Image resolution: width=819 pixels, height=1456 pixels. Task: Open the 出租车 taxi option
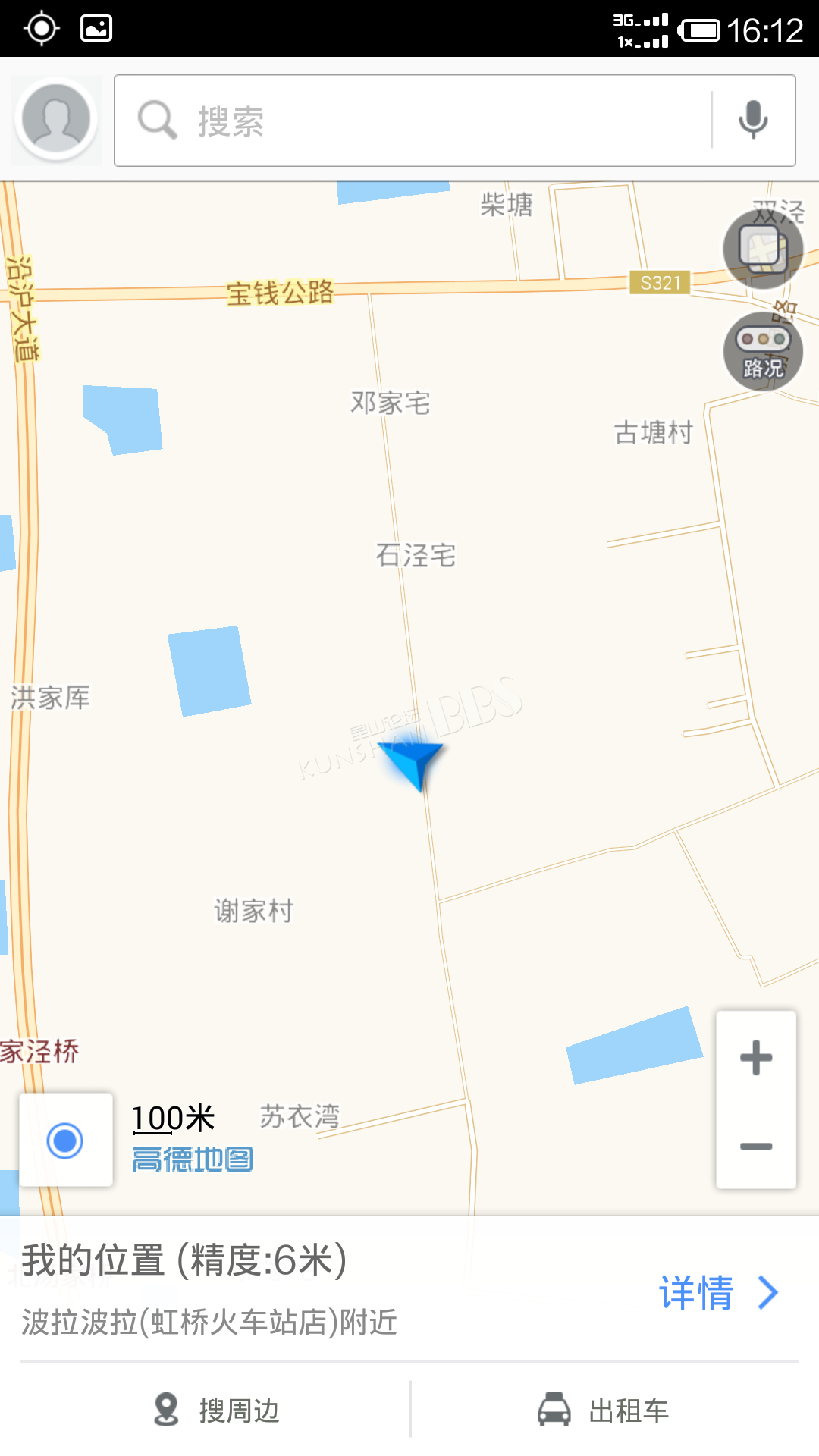(604, 1410)
